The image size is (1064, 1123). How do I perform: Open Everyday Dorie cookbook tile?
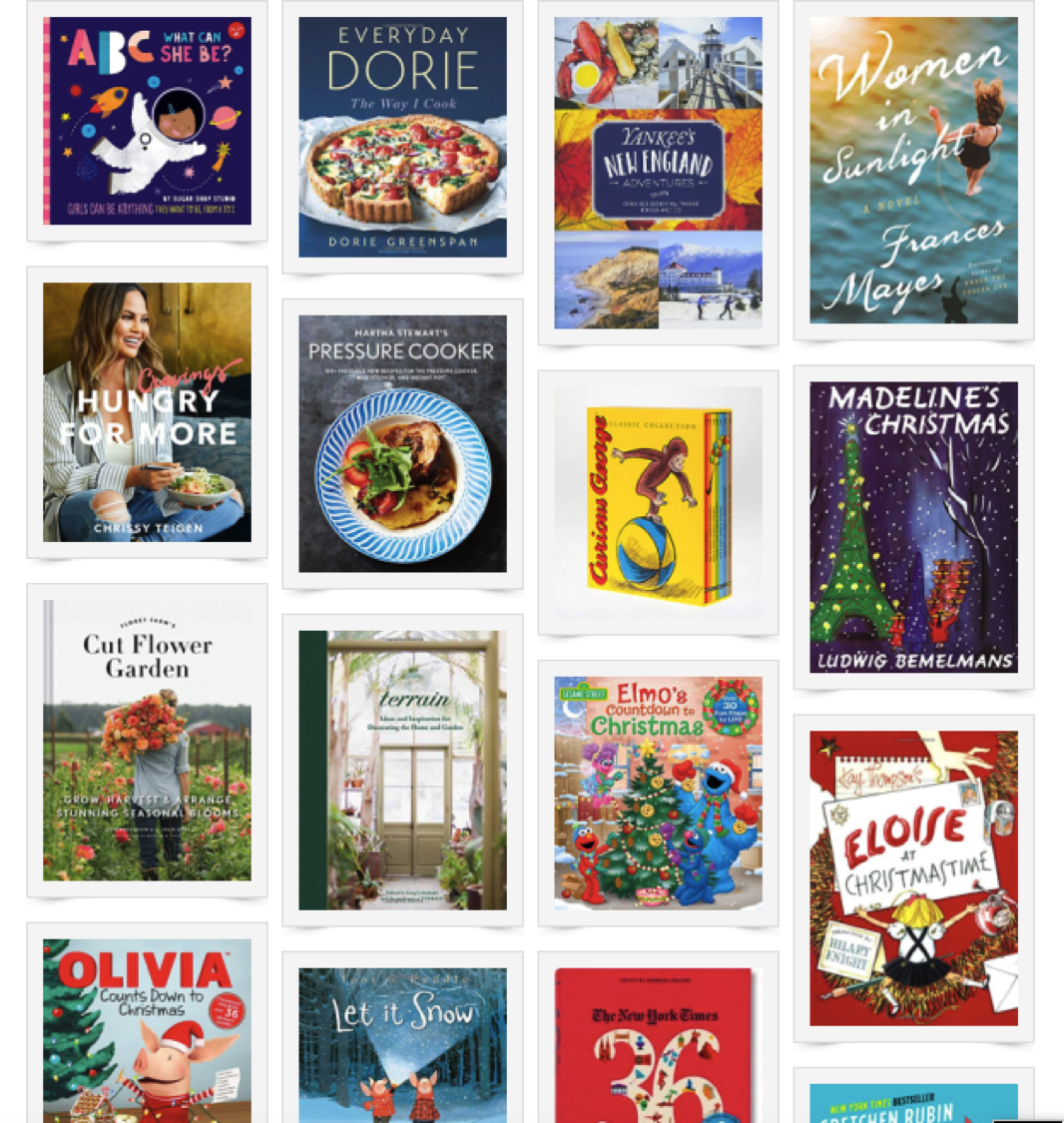pos(402,137)
